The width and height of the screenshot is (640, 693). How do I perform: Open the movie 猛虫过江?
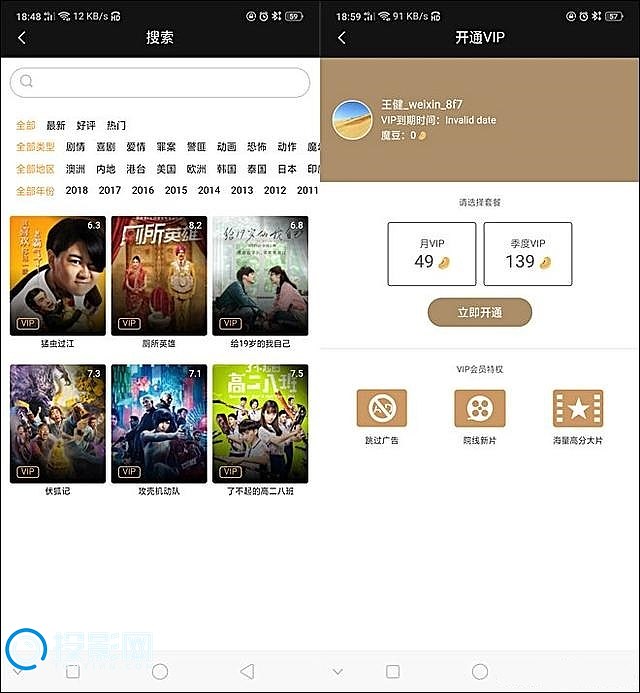click(x=57, y=276)
